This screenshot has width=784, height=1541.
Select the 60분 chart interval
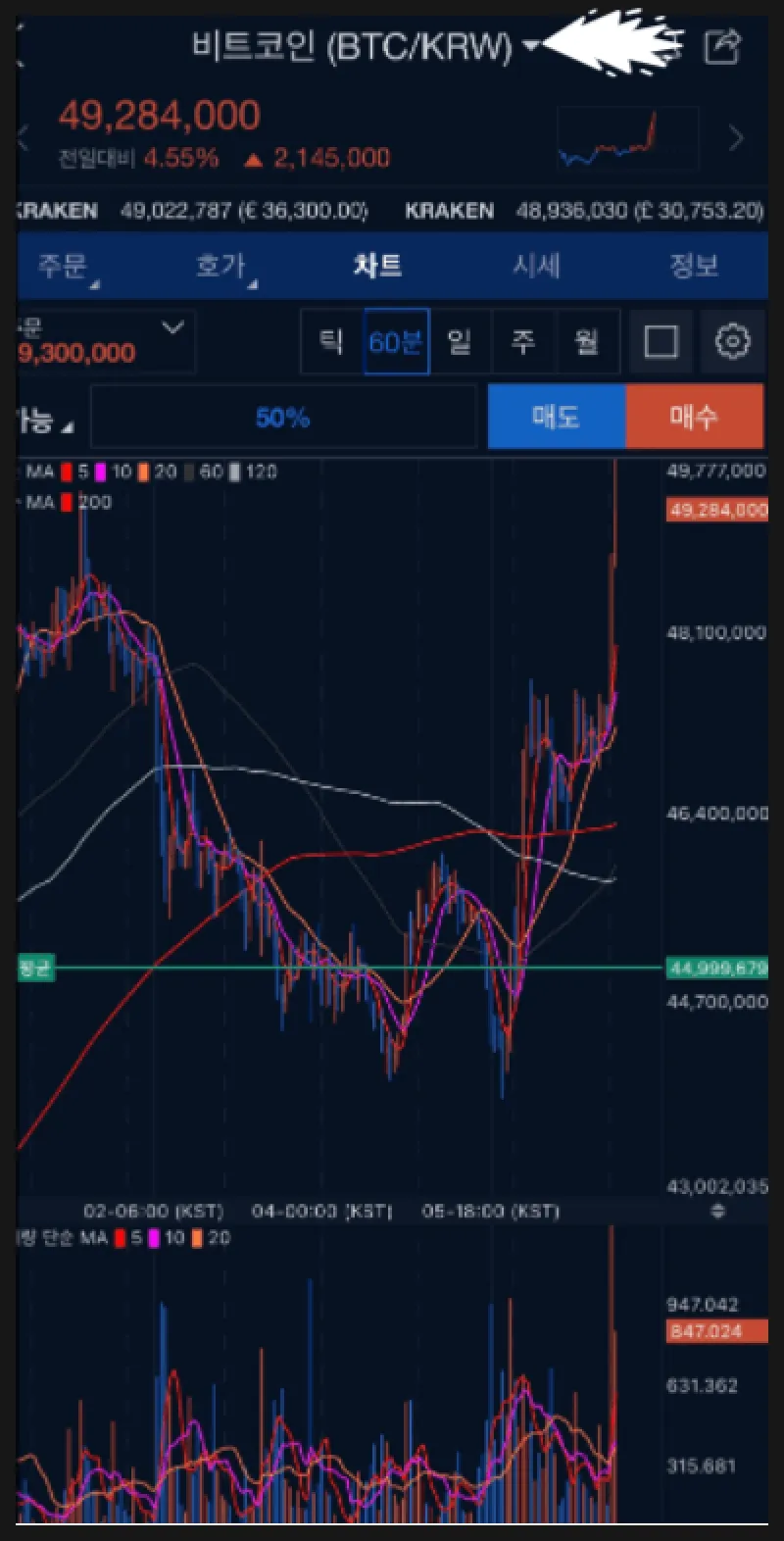click(396, 341)
